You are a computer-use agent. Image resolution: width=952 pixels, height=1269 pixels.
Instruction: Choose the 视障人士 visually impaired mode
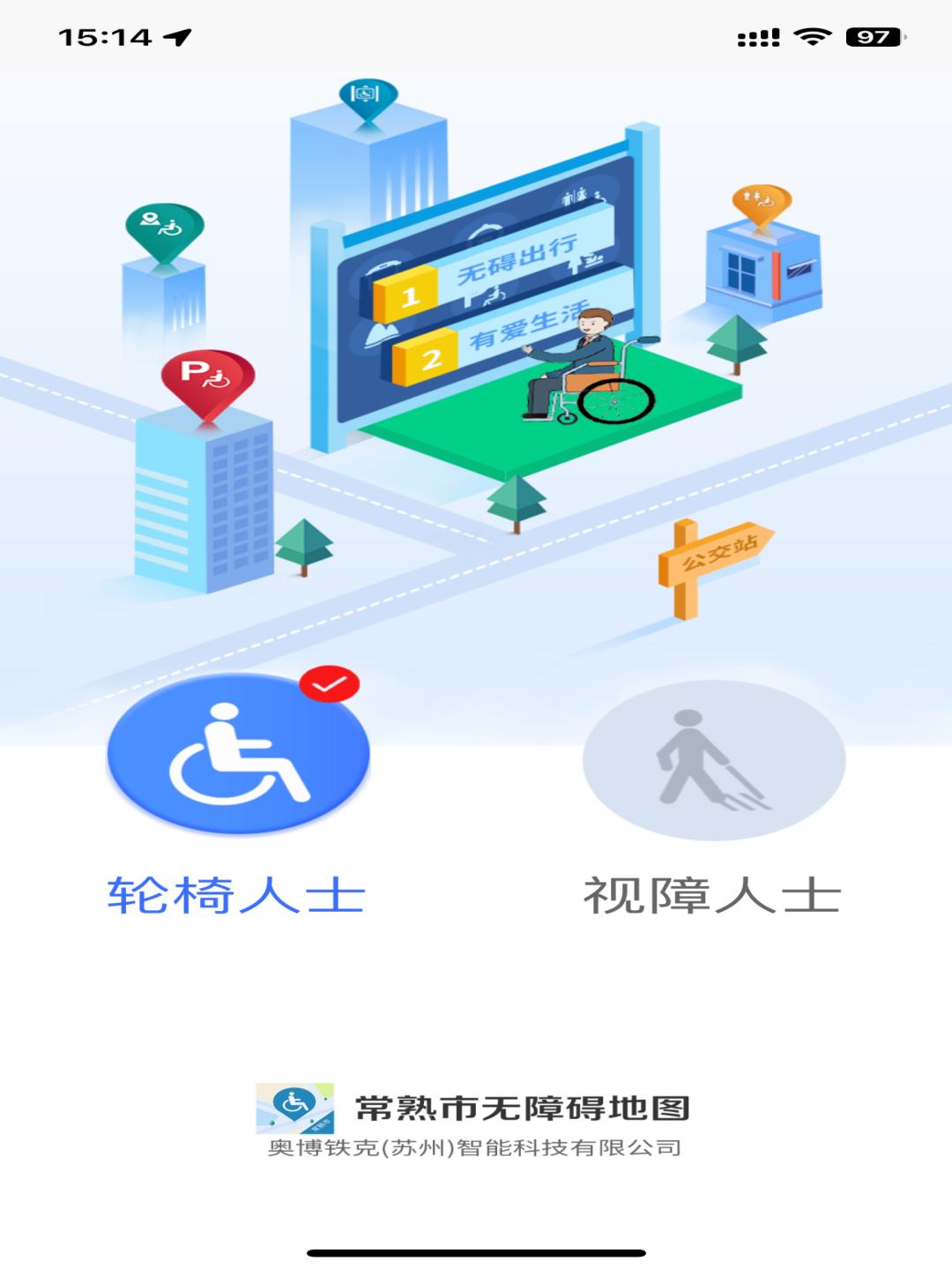tap(713, 760)
